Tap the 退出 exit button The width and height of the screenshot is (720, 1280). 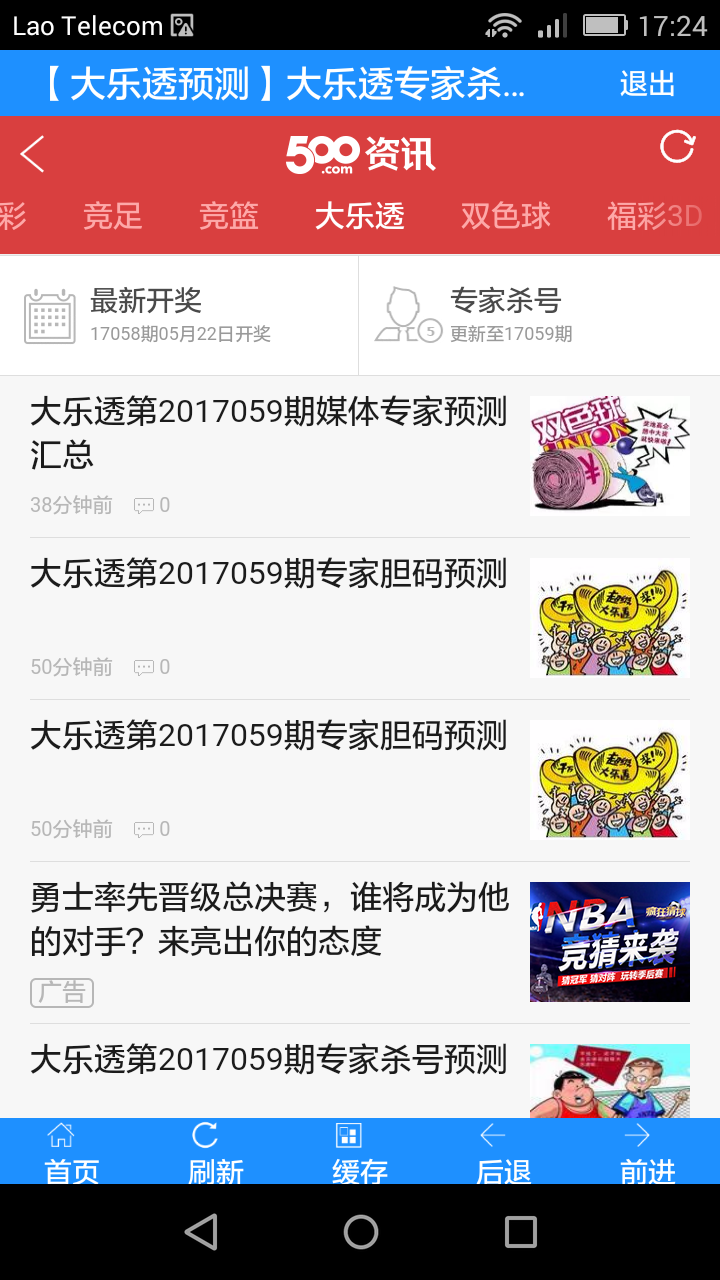point(647,84)
